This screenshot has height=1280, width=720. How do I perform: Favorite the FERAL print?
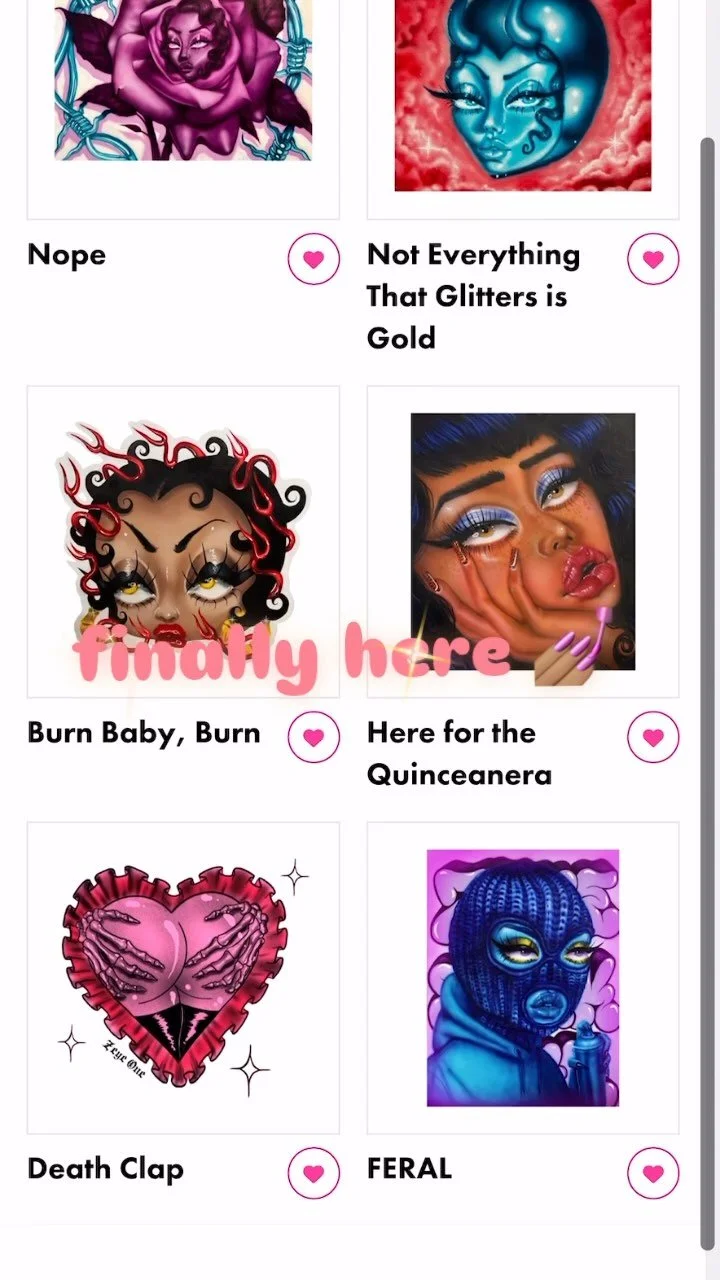click(653, 1173)
